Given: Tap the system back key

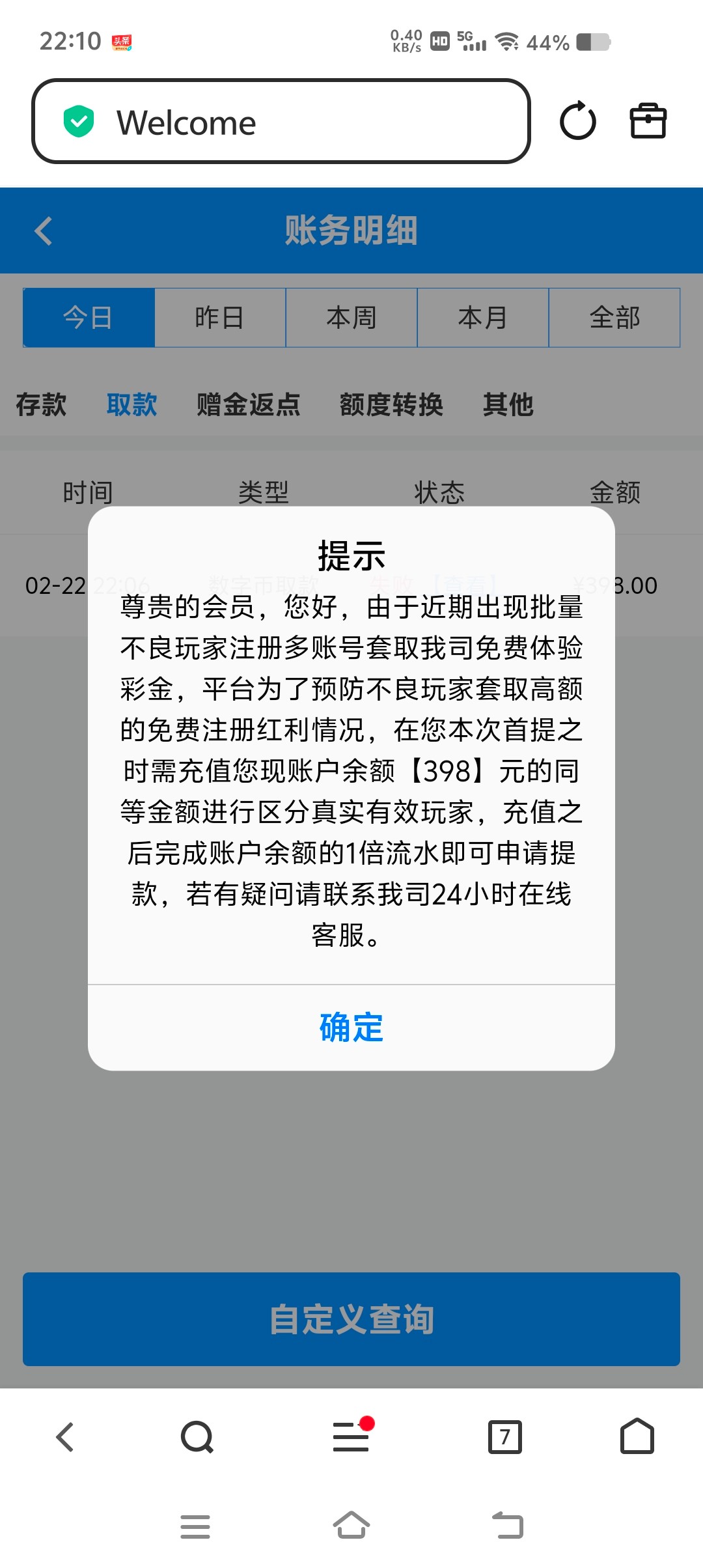Looking at the screenshot, I should pos(508,1527).
